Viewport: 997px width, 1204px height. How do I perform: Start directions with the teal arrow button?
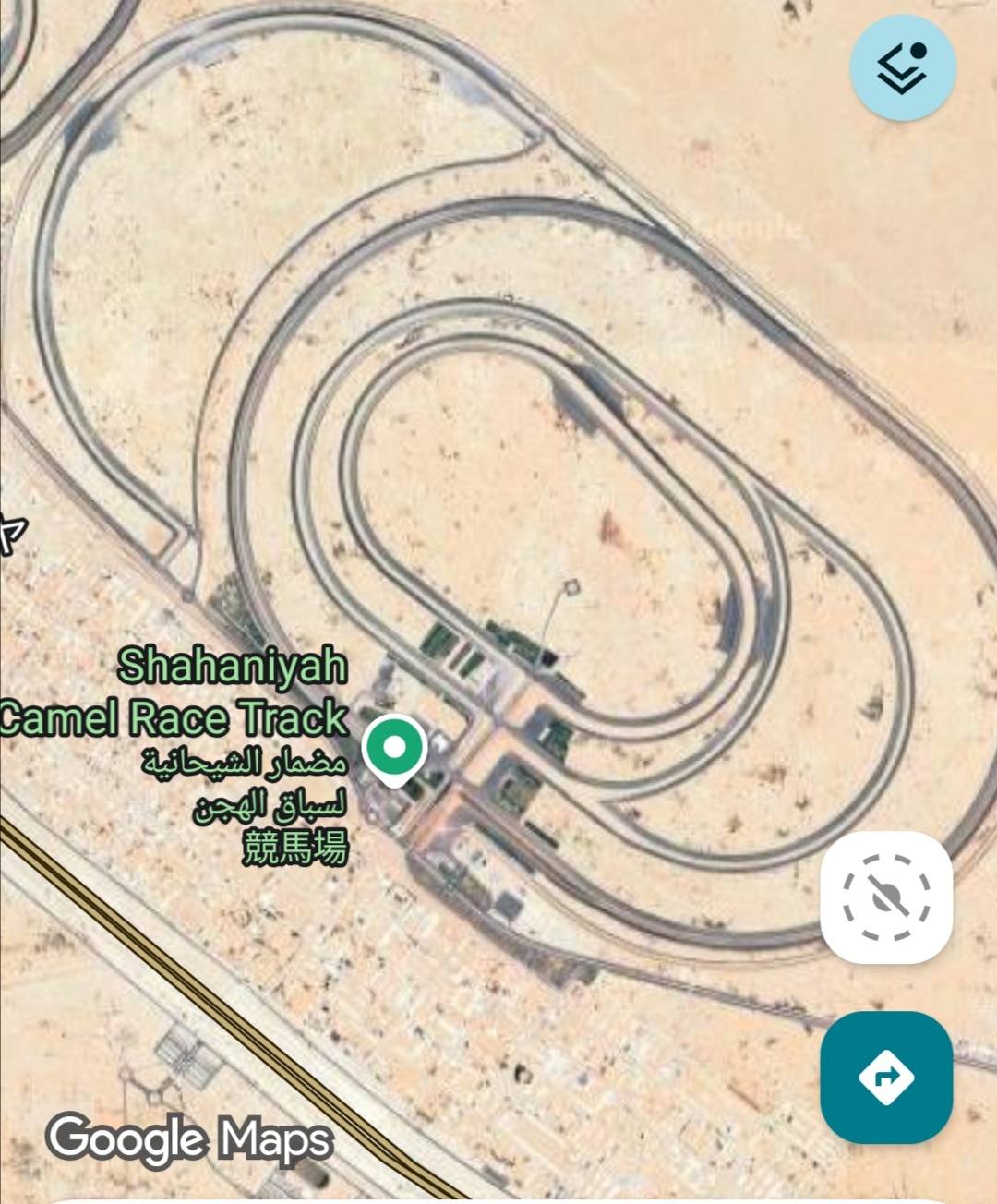[886, 1077]
